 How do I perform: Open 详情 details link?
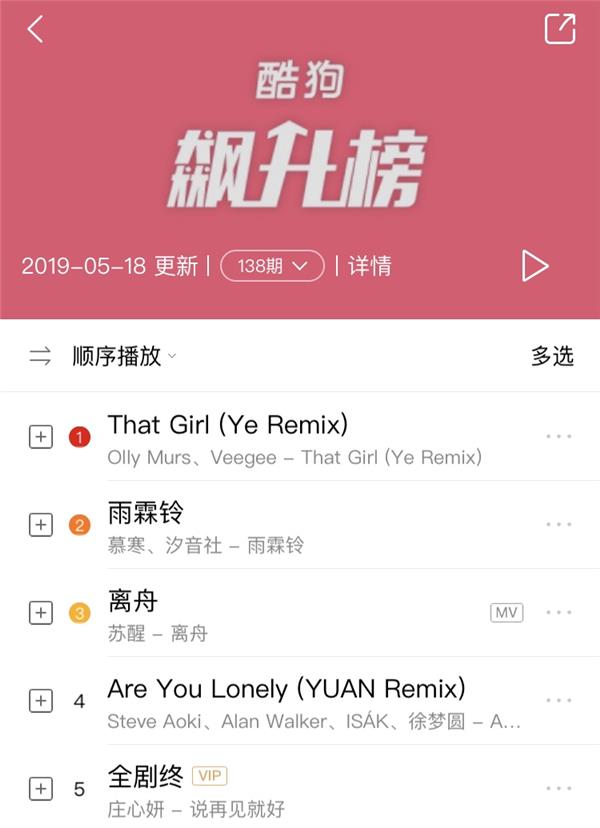click(x=369, y=266)
